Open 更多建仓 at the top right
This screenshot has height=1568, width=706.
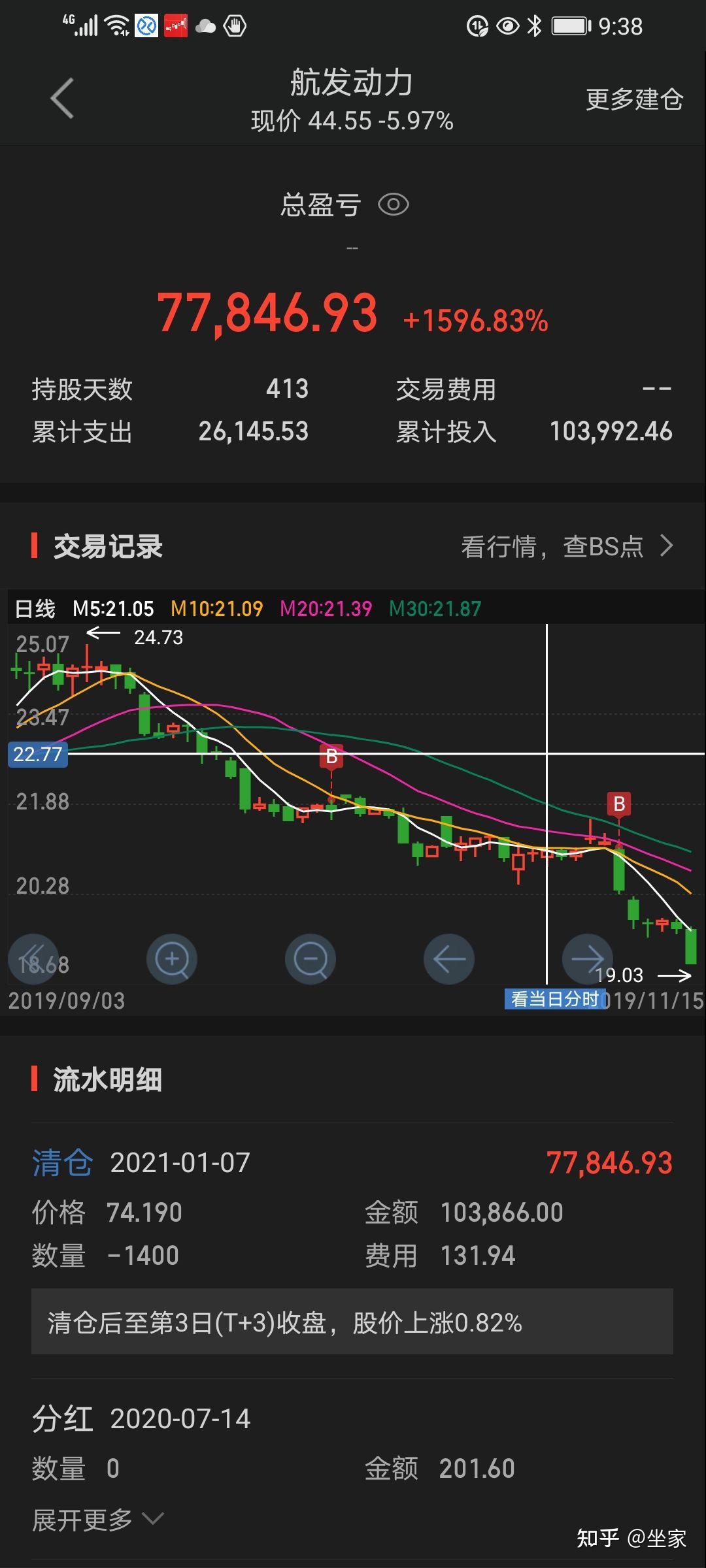click(634, 99)
